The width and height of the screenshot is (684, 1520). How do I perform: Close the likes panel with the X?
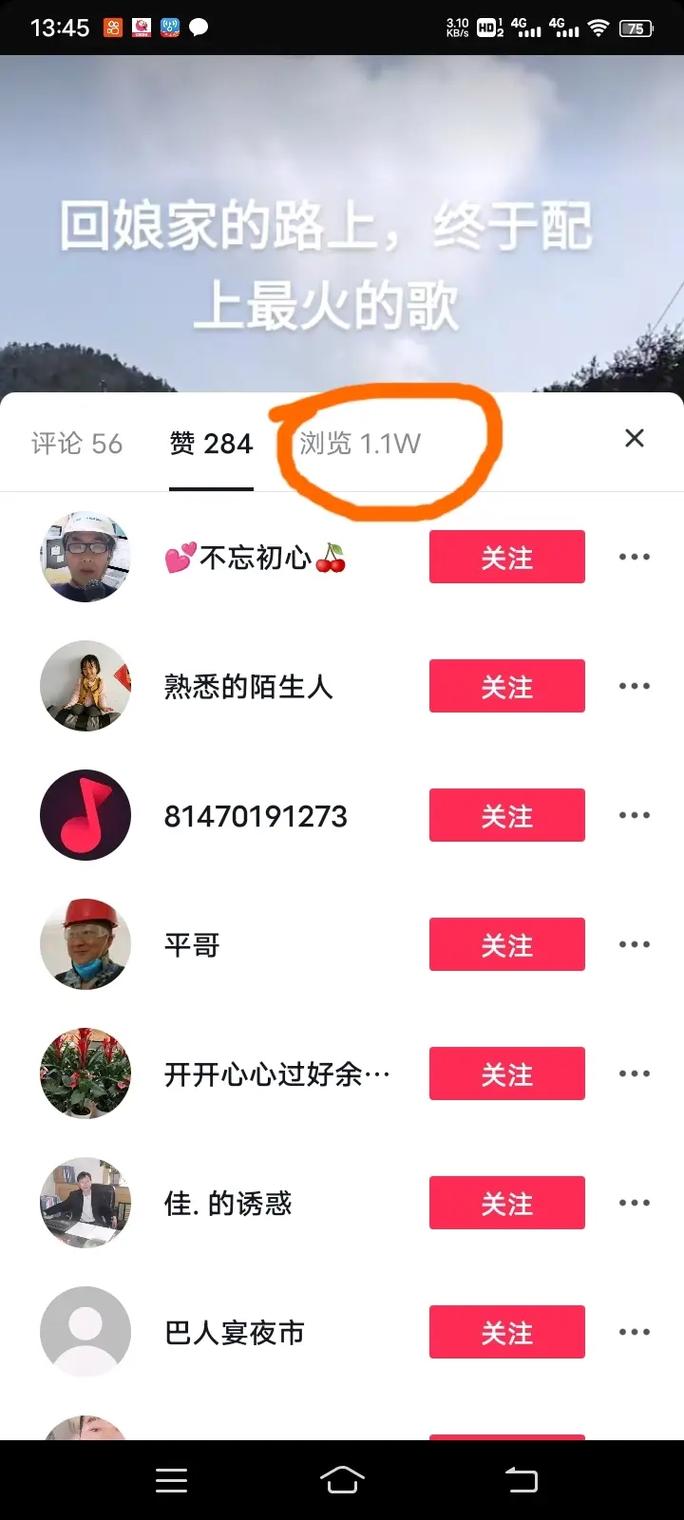click(634, 438)
